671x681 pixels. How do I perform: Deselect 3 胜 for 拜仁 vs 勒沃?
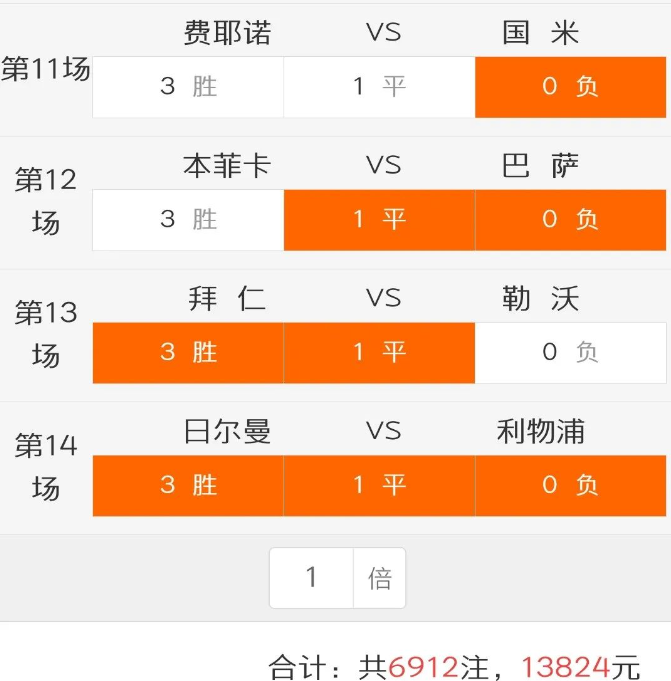pos(188,353)
